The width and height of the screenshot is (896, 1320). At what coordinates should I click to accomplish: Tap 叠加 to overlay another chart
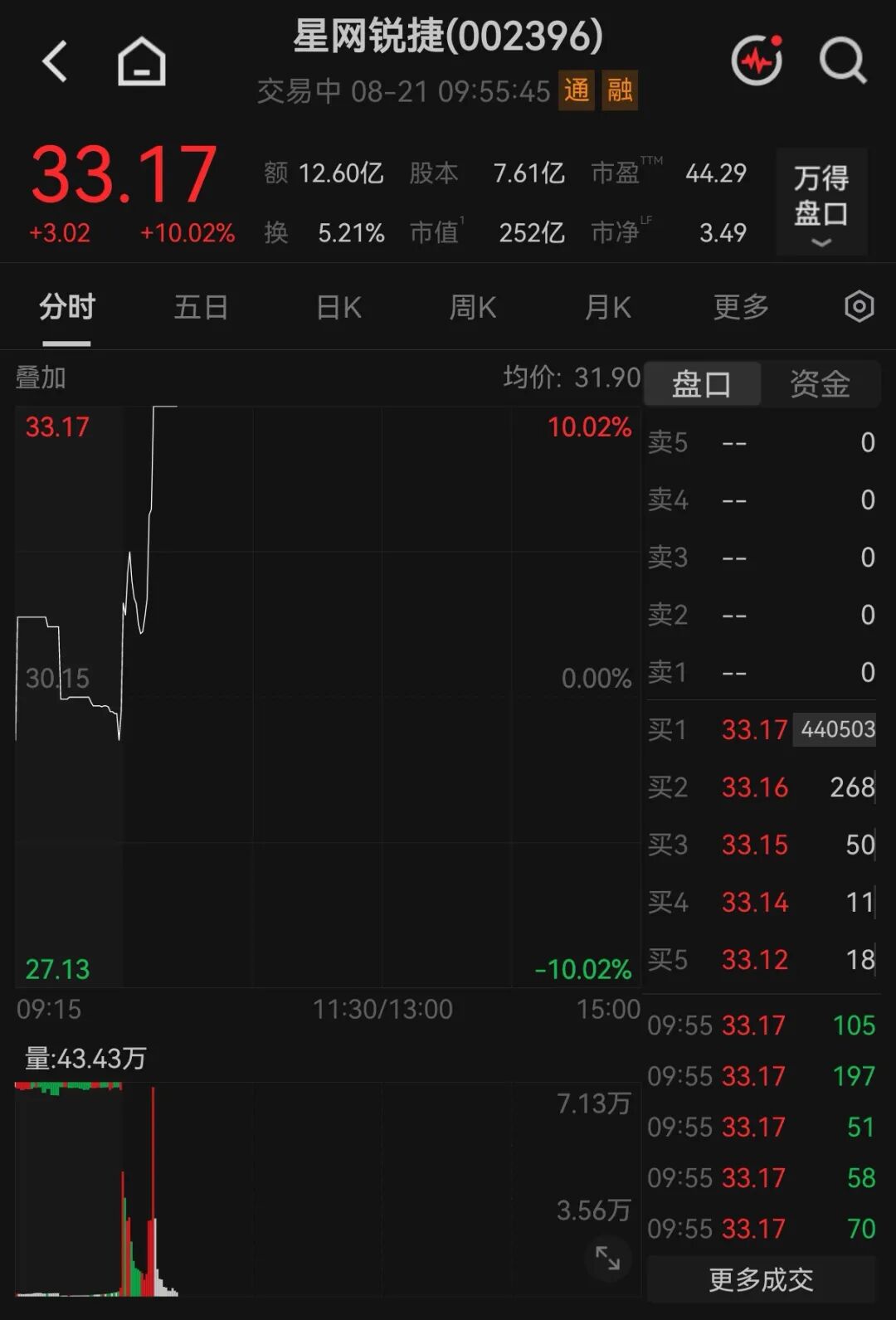(41, 378)
